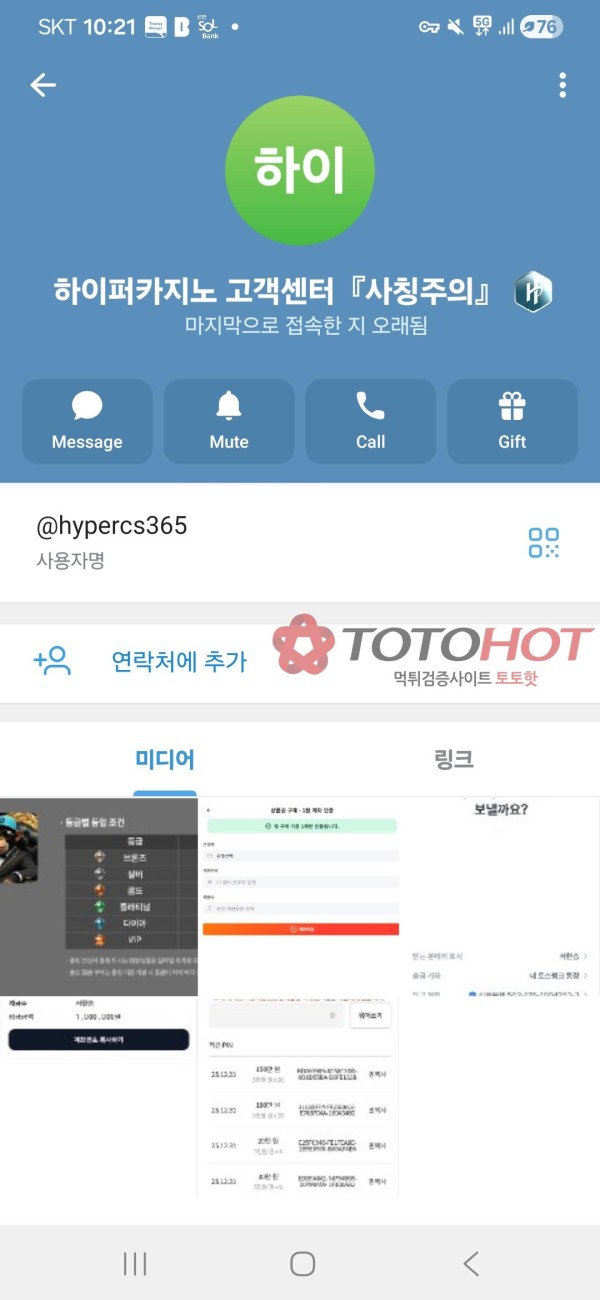Open the QR code icon beside @hypercs365
Screen dimensions: 600x1300
tap(543, 542)
